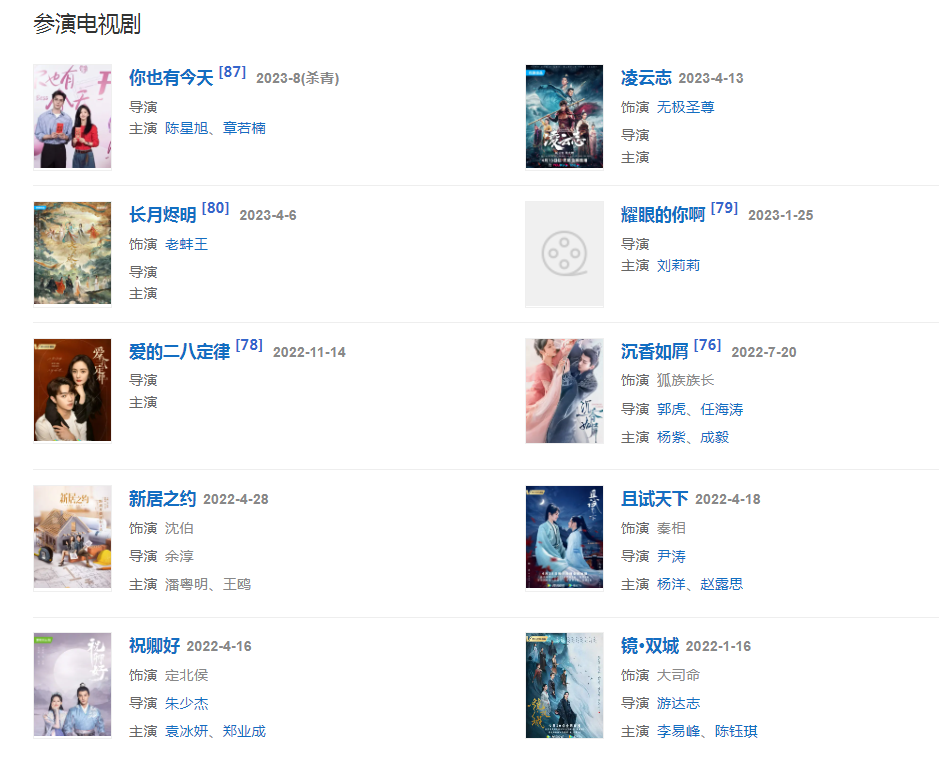Open the 凌云志 drama link
939x758 pixels.
click(646, 78)
